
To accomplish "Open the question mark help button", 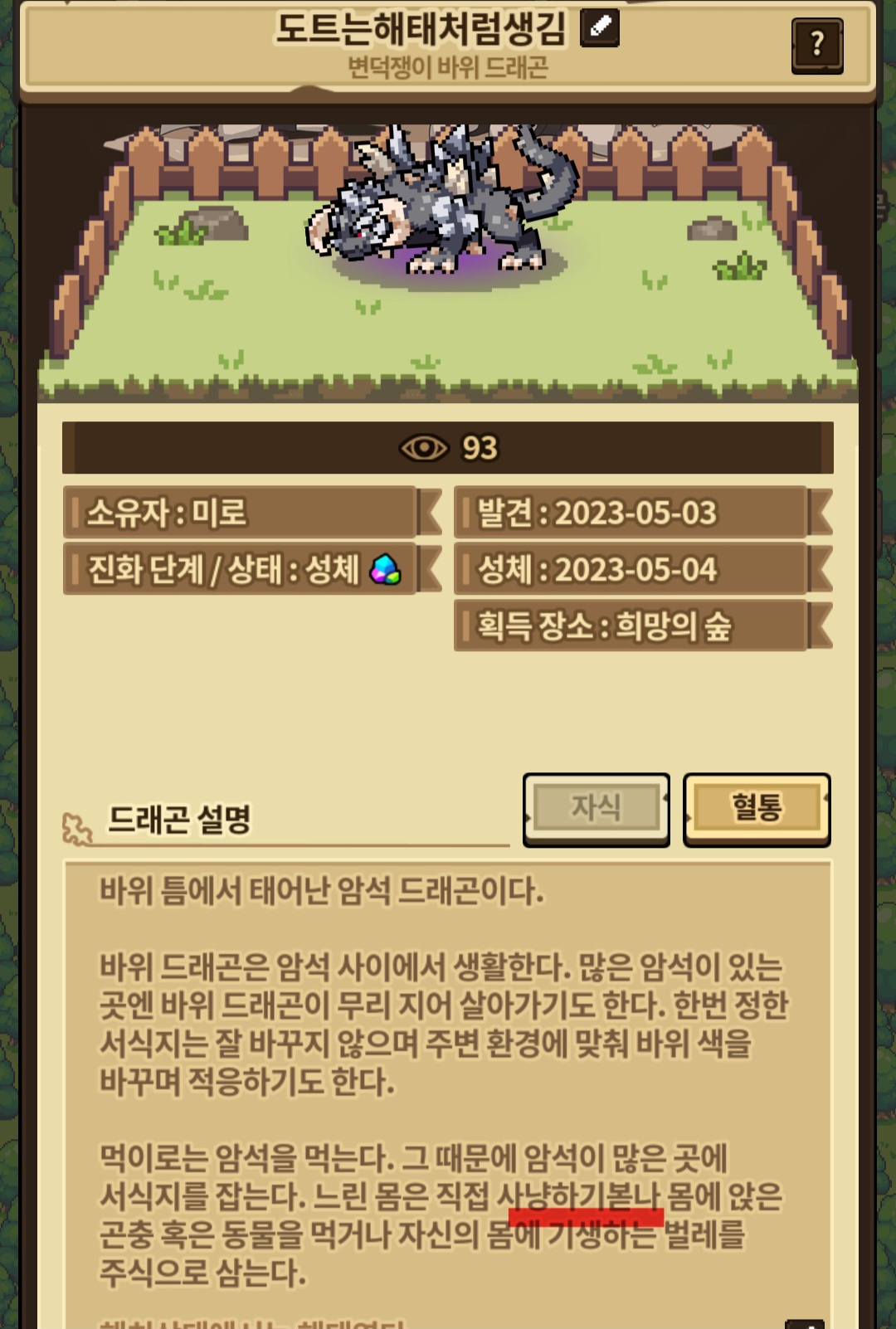I will (817, 46).
